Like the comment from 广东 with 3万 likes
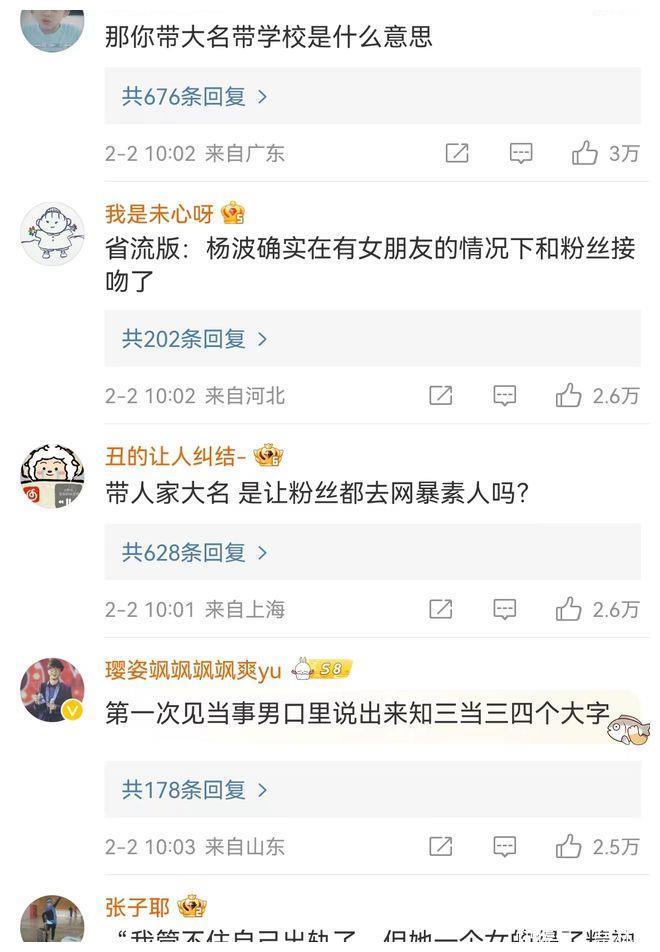660x952 pixels. 585,153
